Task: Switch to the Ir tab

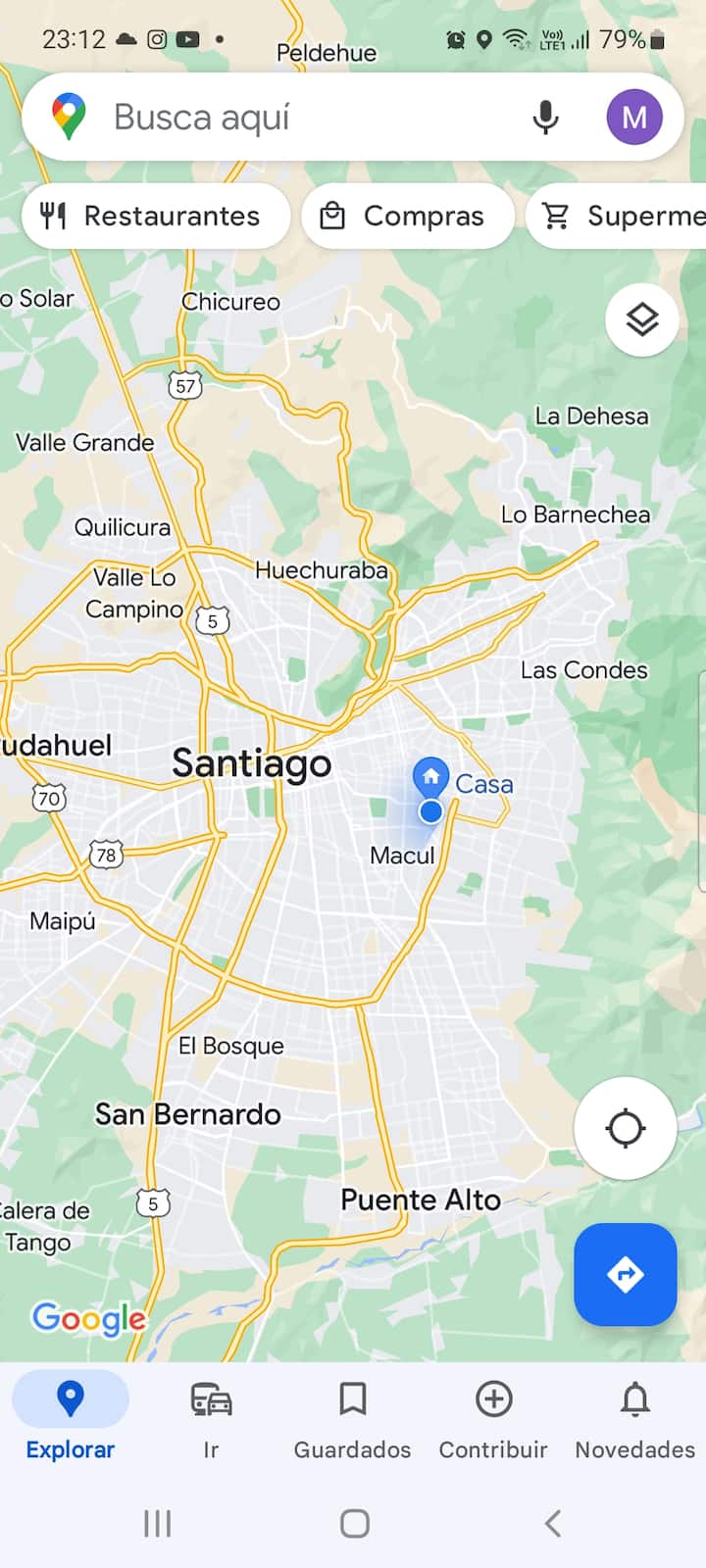Action: click(x=211, y=1416)
